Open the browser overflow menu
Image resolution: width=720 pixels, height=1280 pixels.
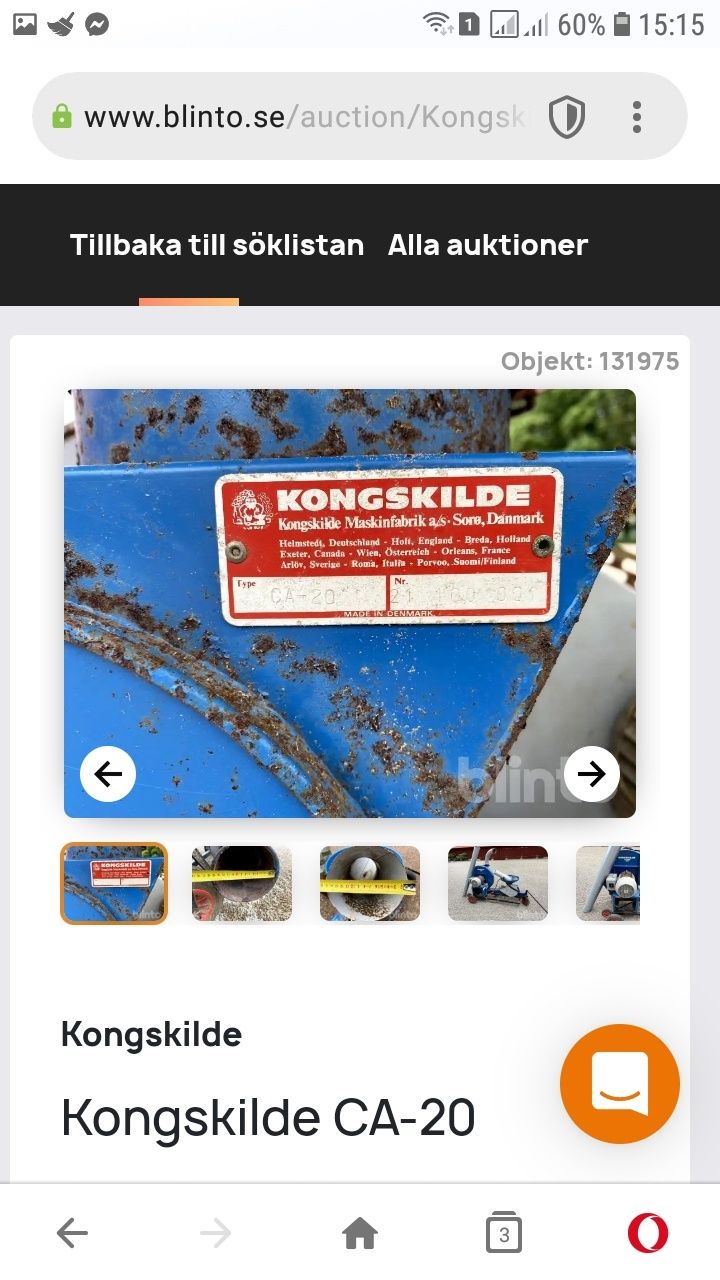point(637,117)
